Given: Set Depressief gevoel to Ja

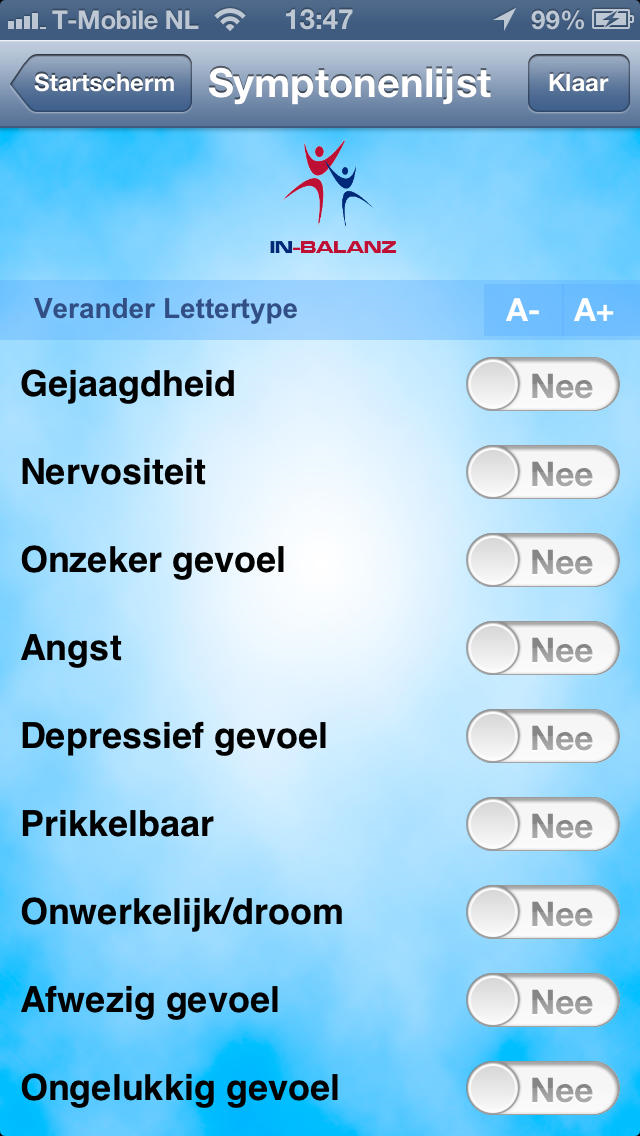Looking at the screenshot, I should 543,736.
